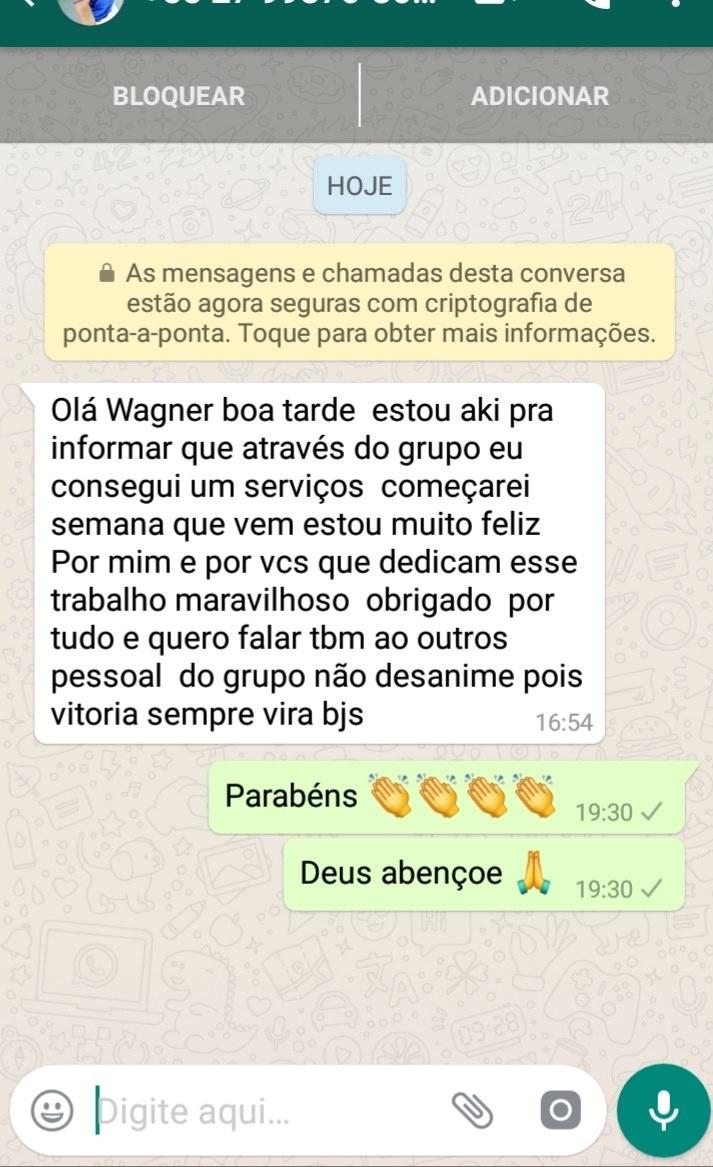Open the camera from the message bar
Image resolution: width=713 pixels, height=1167 pixels.
point(560,1110)
